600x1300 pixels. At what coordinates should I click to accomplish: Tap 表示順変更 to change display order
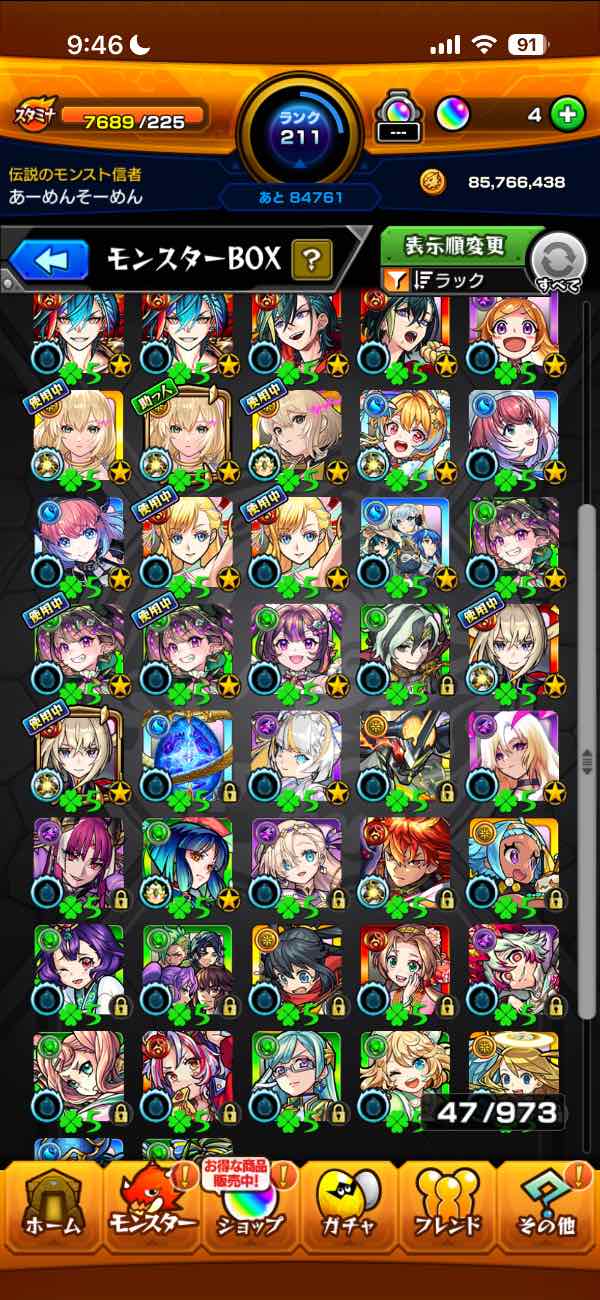click(455, 245)
